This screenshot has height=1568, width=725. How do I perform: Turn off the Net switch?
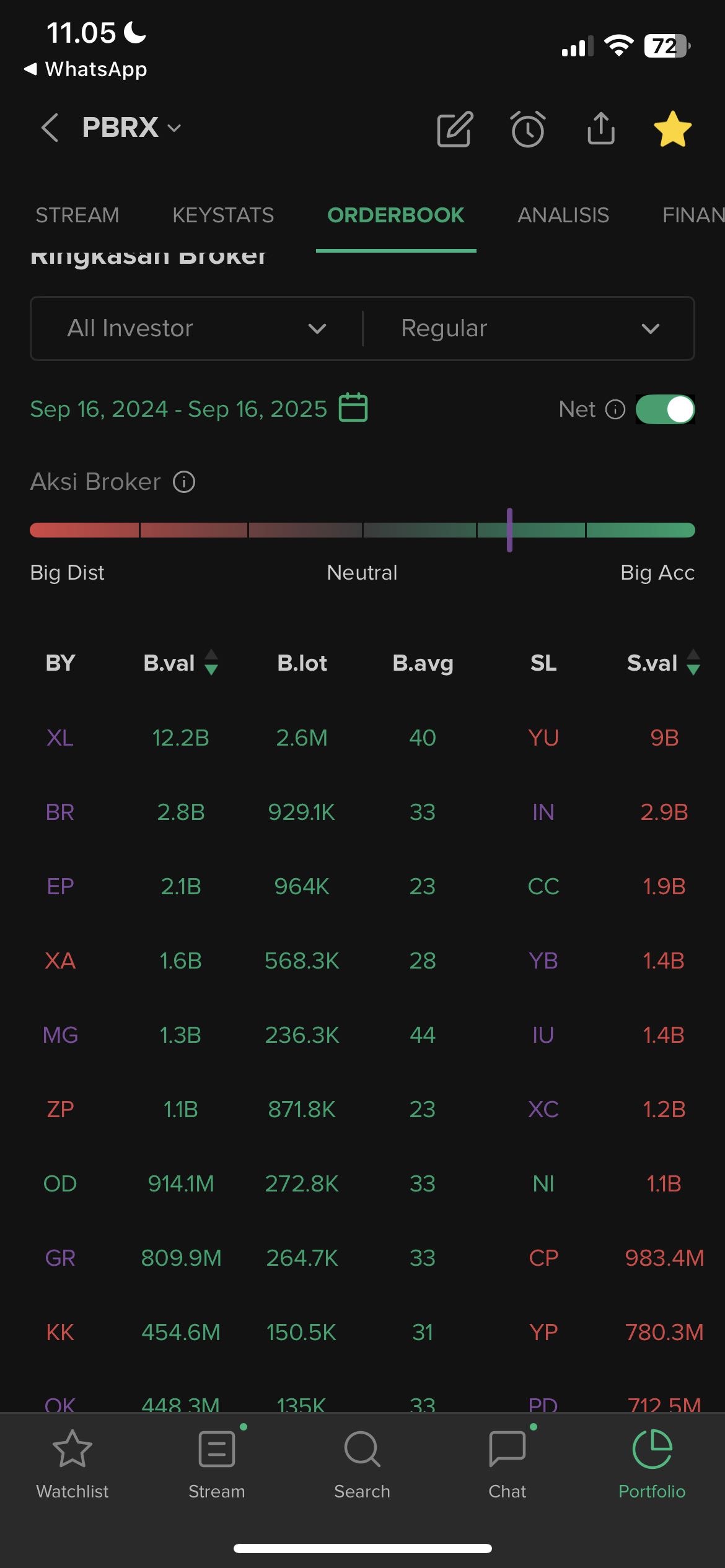[665, 409]
